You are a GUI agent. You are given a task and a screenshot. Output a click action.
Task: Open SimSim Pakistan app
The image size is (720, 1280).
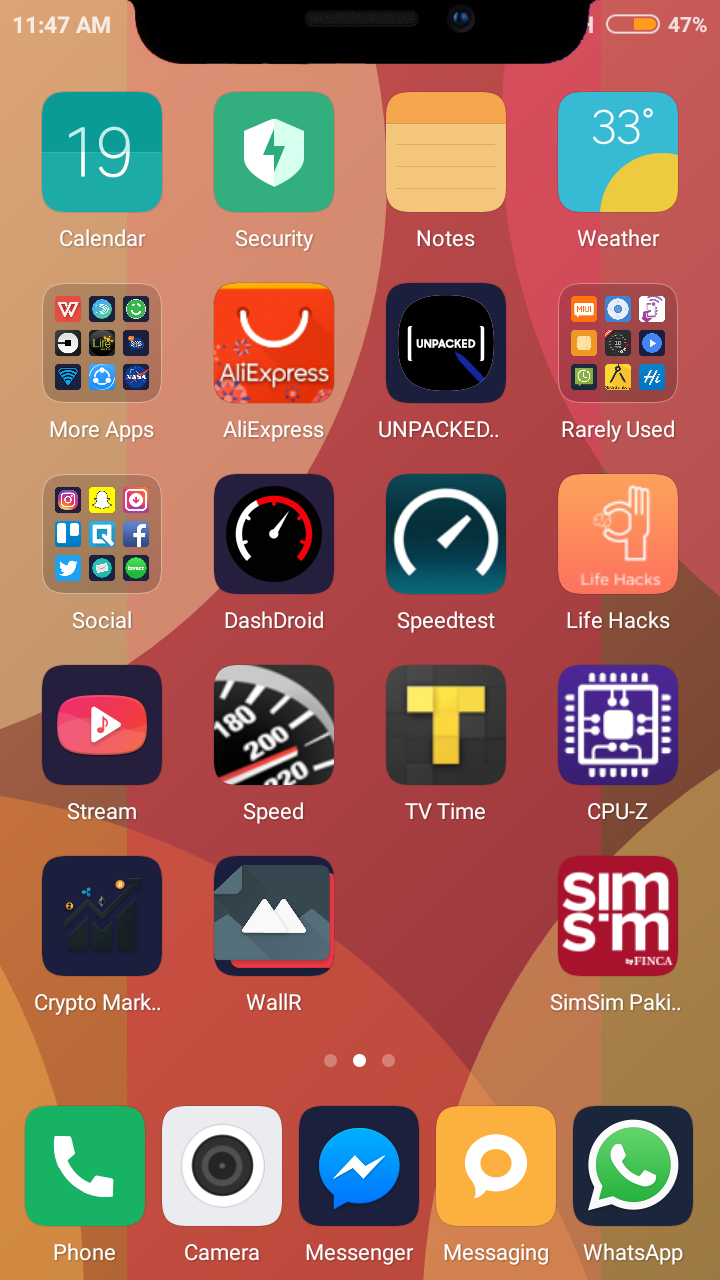click(x=618, y=916)
